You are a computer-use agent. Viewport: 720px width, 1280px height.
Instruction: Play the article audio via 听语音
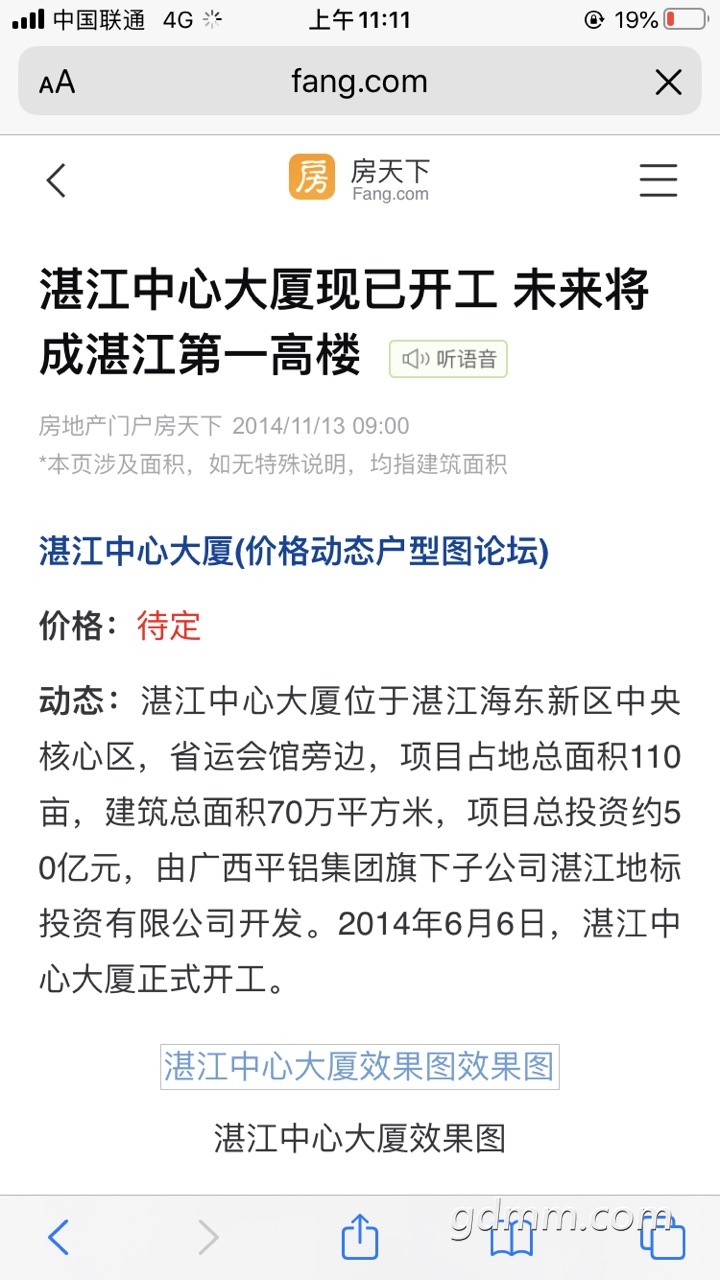pos(449,359)
